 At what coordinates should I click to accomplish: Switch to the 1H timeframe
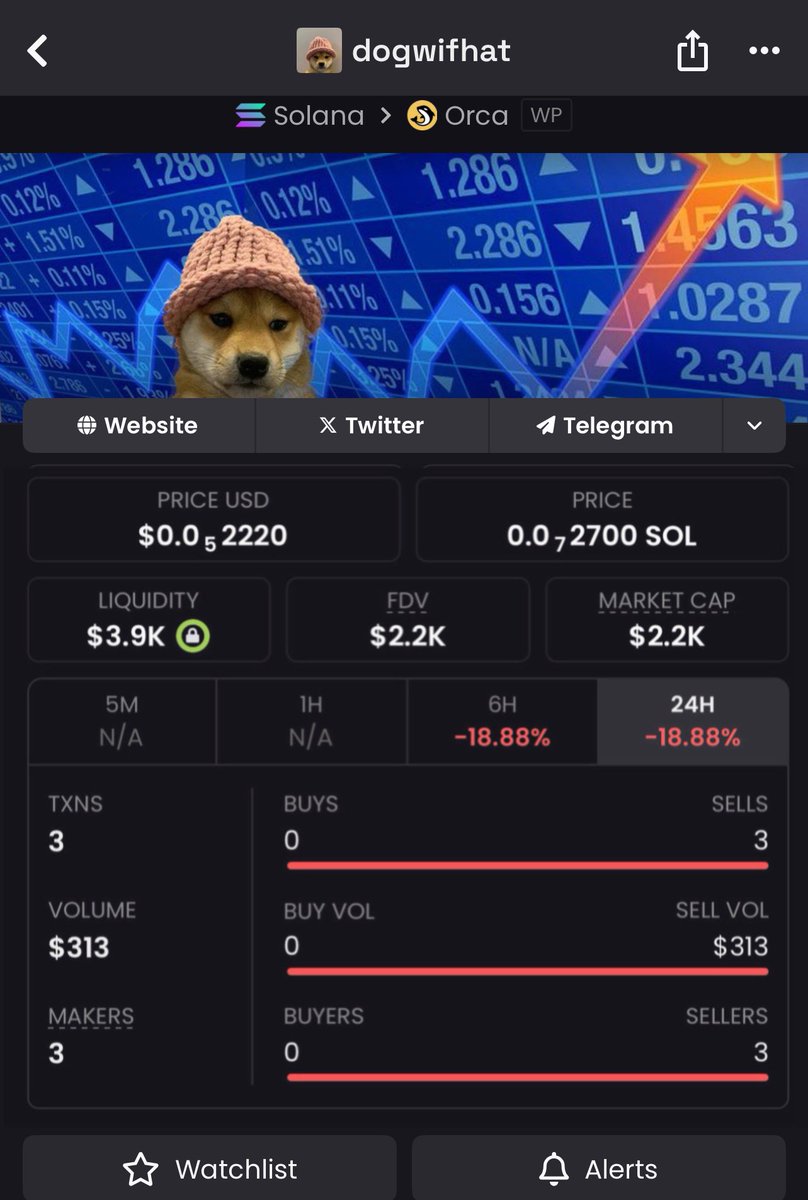point(311,721)
